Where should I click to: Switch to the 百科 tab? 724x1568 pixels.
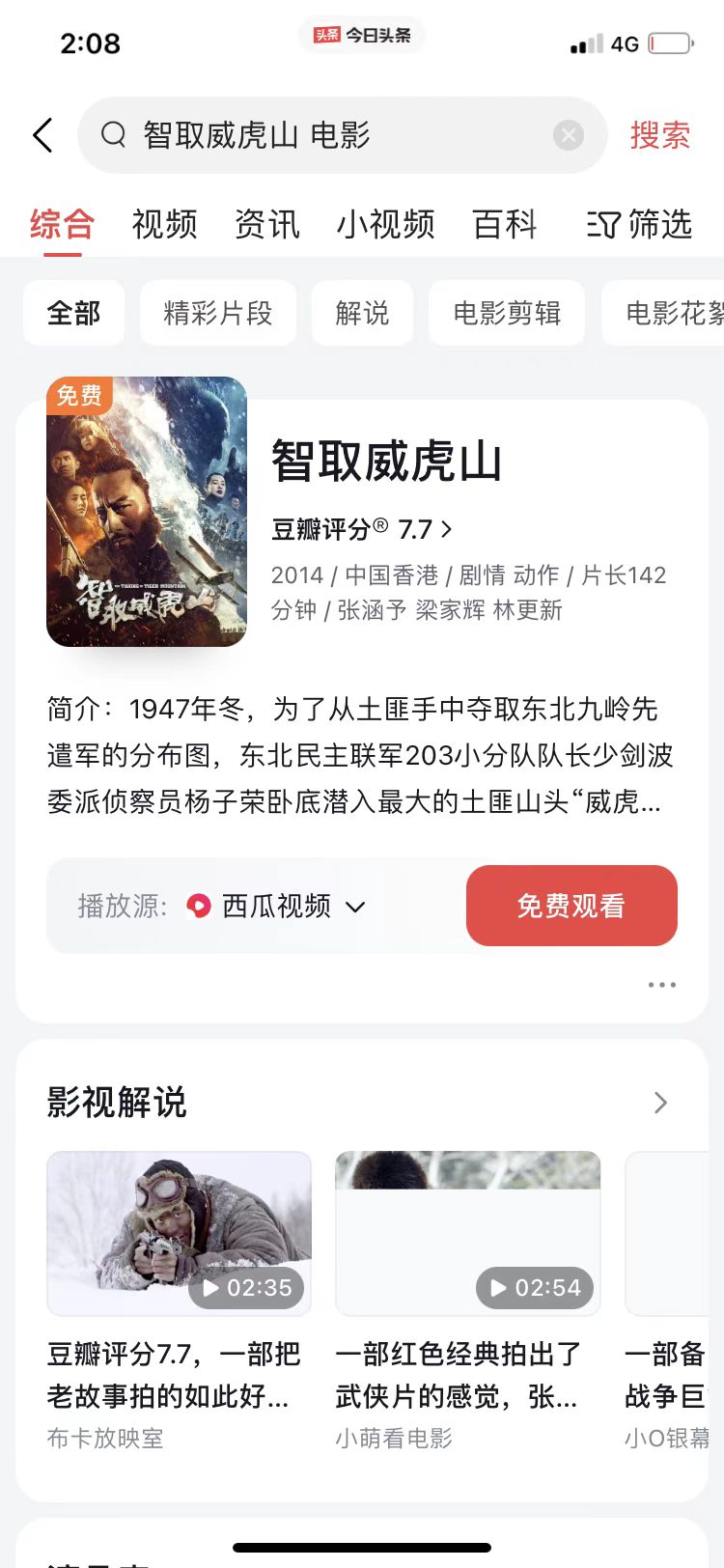click(x=504, y=225)
